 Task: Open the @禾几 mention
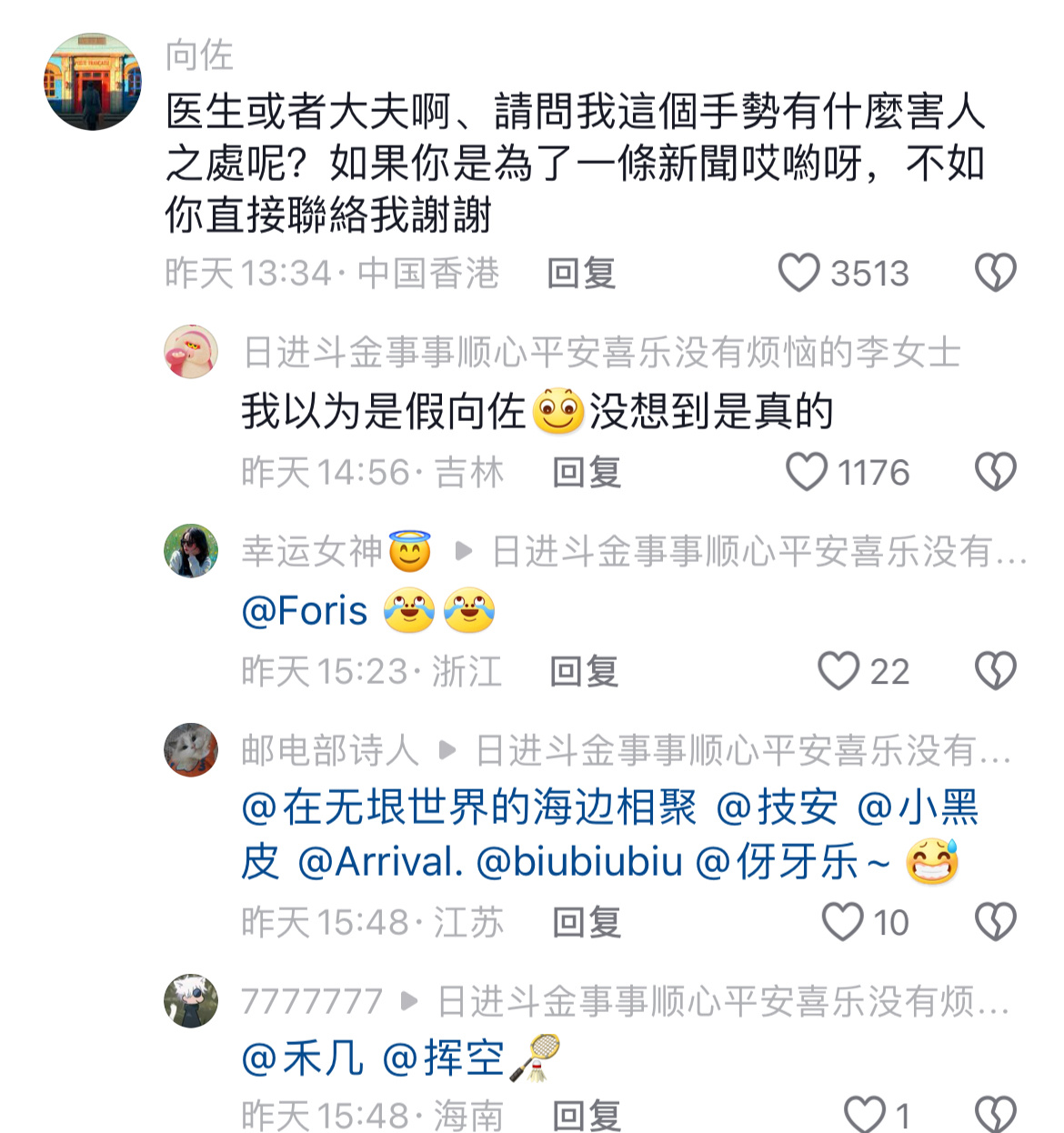[x=303, y=1058]
